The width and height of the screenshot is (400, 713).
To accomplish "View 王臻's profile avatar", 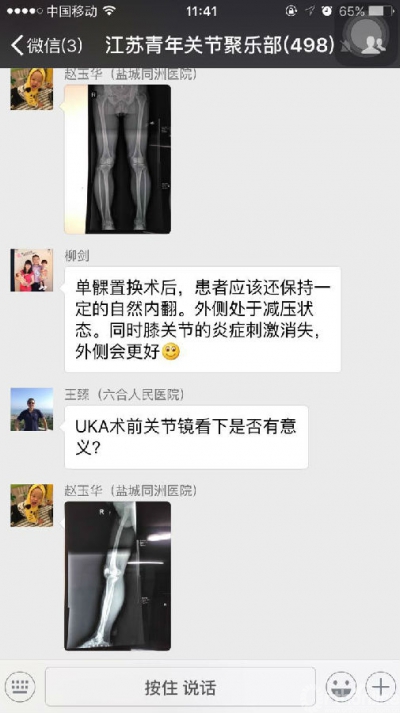I will pos(32,409).
